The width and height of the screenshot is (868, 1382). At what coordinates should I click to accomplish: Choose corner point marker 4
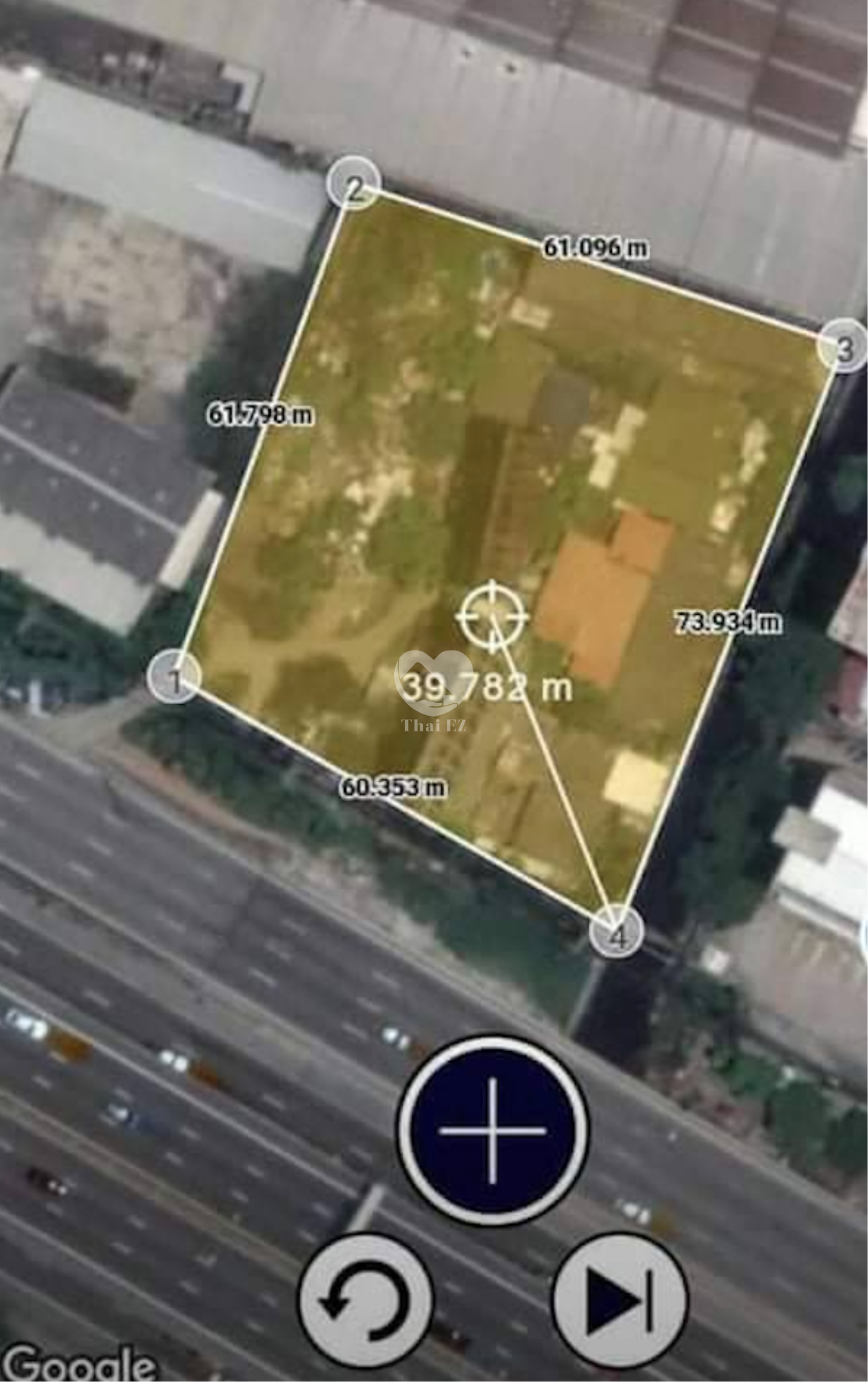point(616,932)
